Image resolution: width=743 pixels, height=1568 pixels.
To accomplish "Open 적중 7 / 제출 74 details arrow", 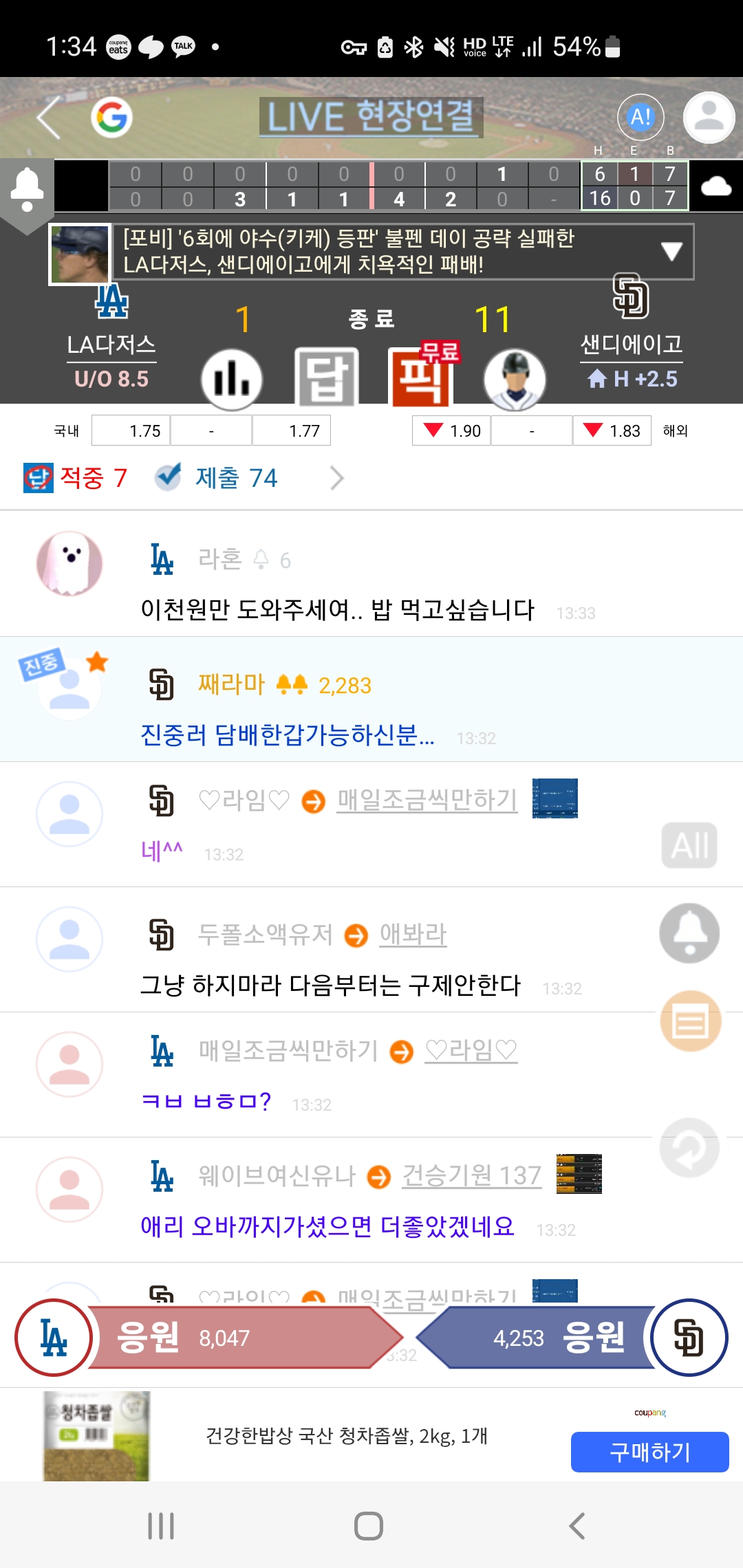I will [336, 478].
